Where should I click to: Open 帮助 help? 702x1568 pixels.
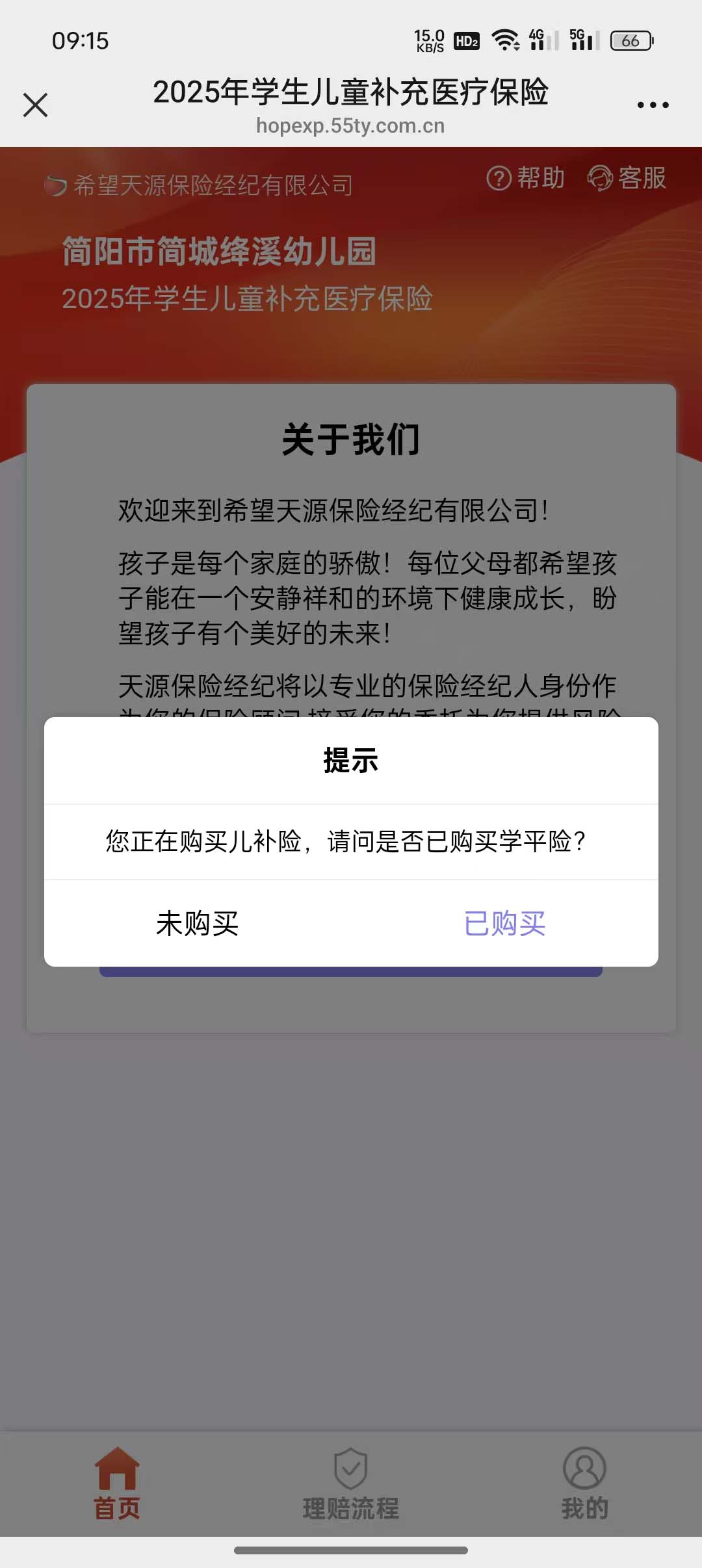pyautogui.click(x=526, y=178)
